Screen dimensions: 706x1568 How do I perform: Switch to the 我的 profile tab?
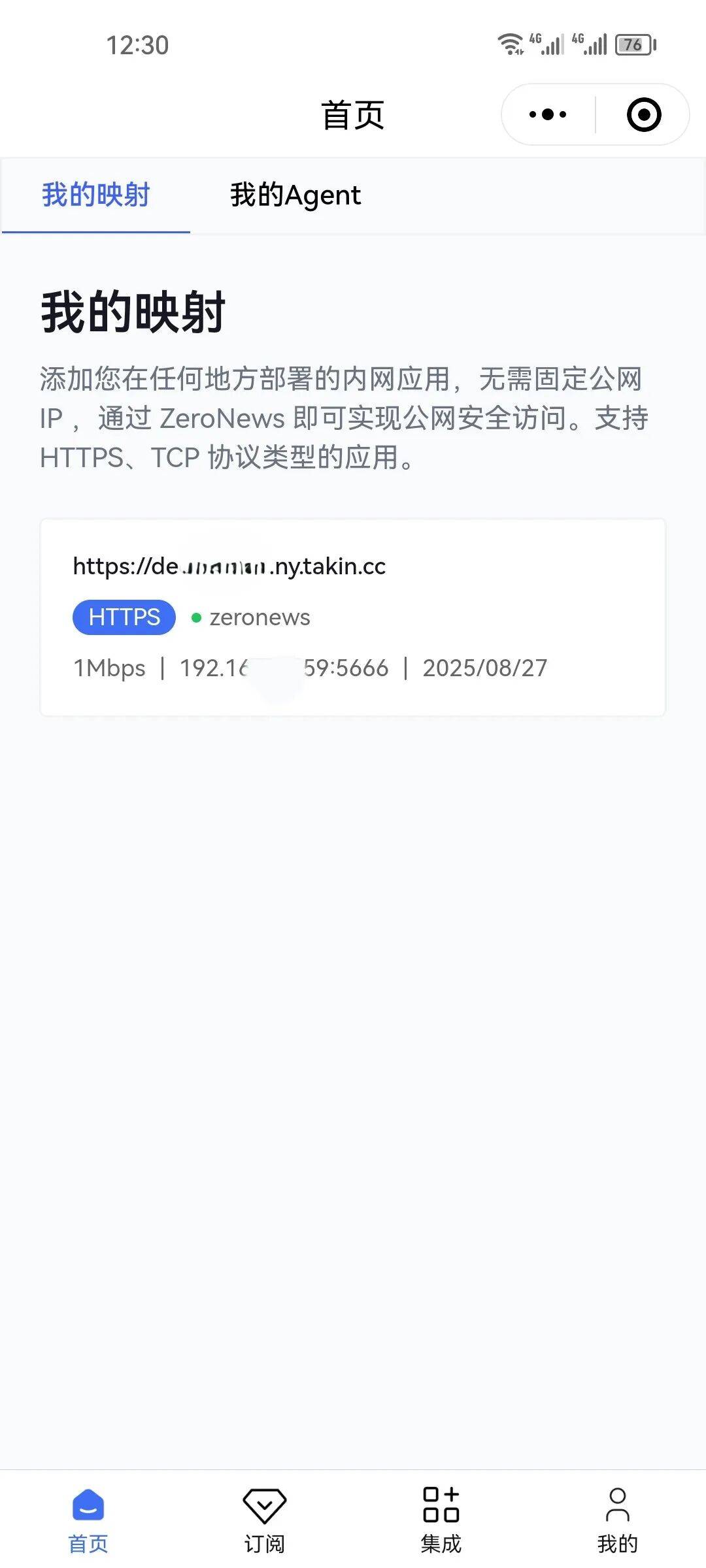point(618,1520)
